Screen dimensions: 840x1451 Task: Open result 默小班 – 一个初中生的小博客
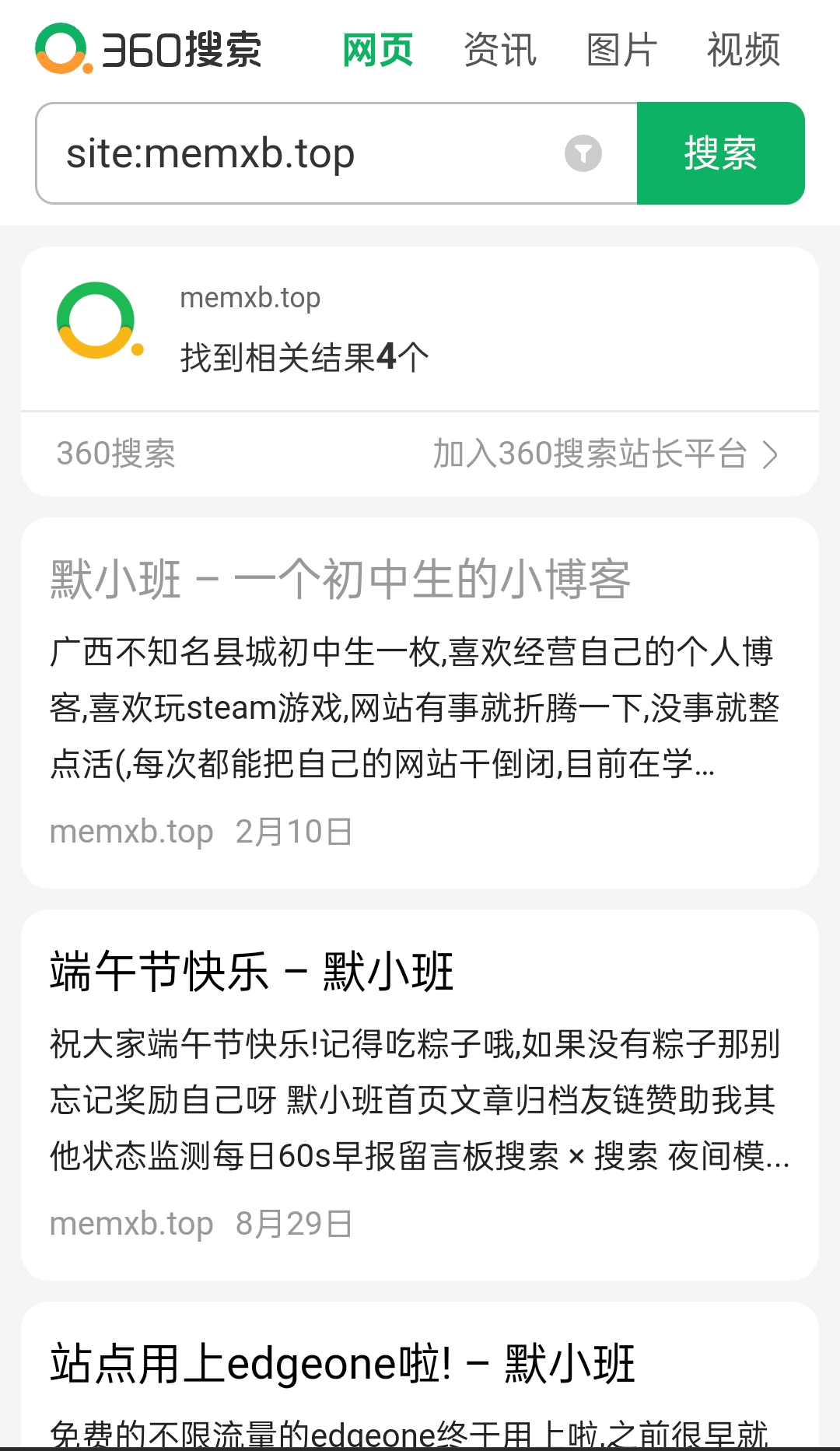point(341,580)
